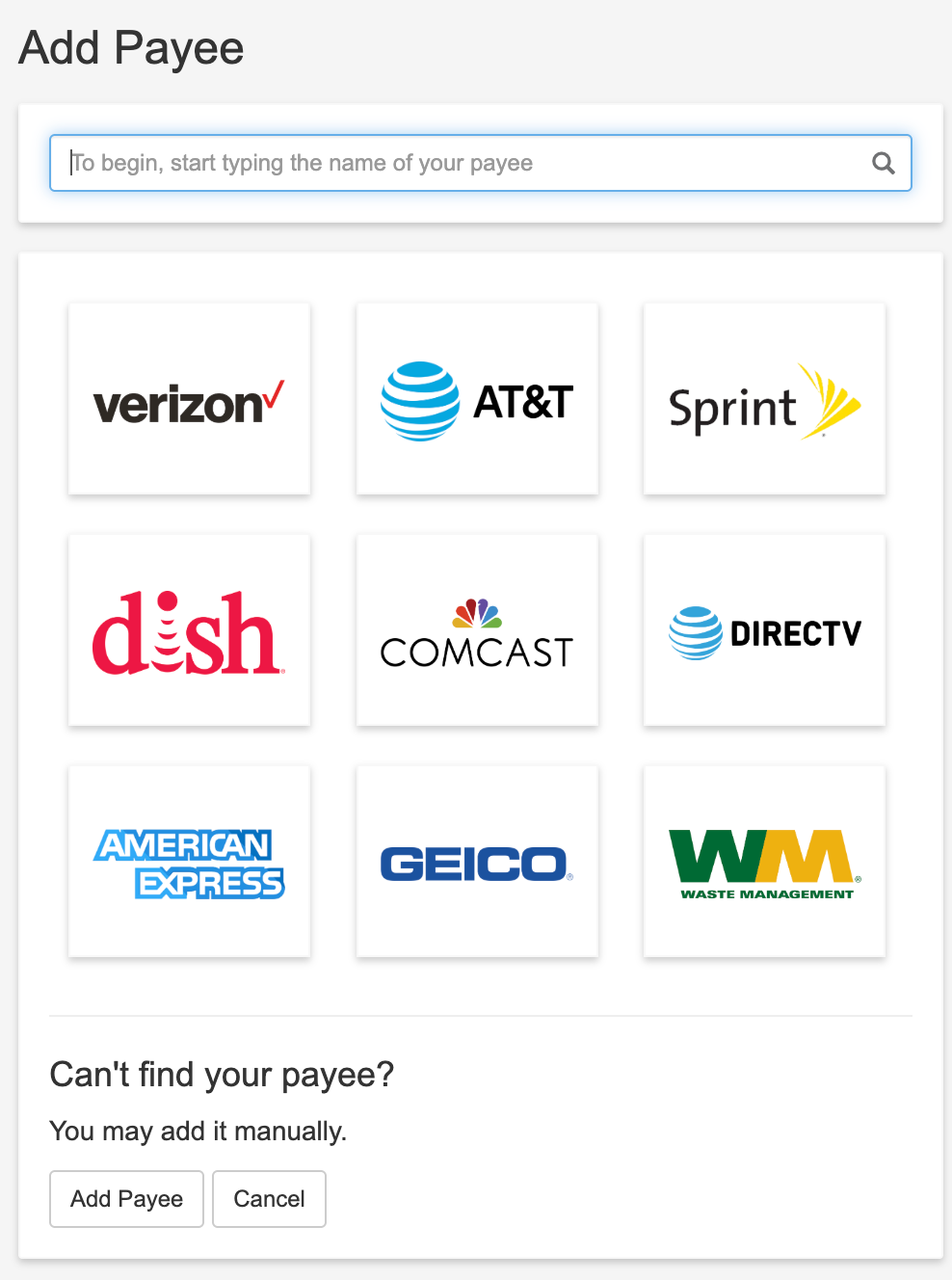952x1280 pixels.
Task: Choose Sprint as your payee
Action: (x=763, y=399)
